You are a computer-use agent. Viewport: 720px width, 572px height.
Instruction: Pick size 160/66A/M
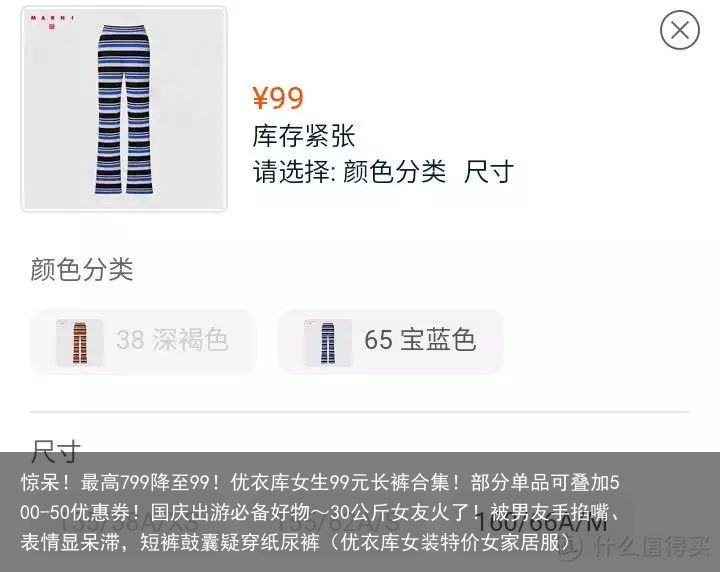540,522
